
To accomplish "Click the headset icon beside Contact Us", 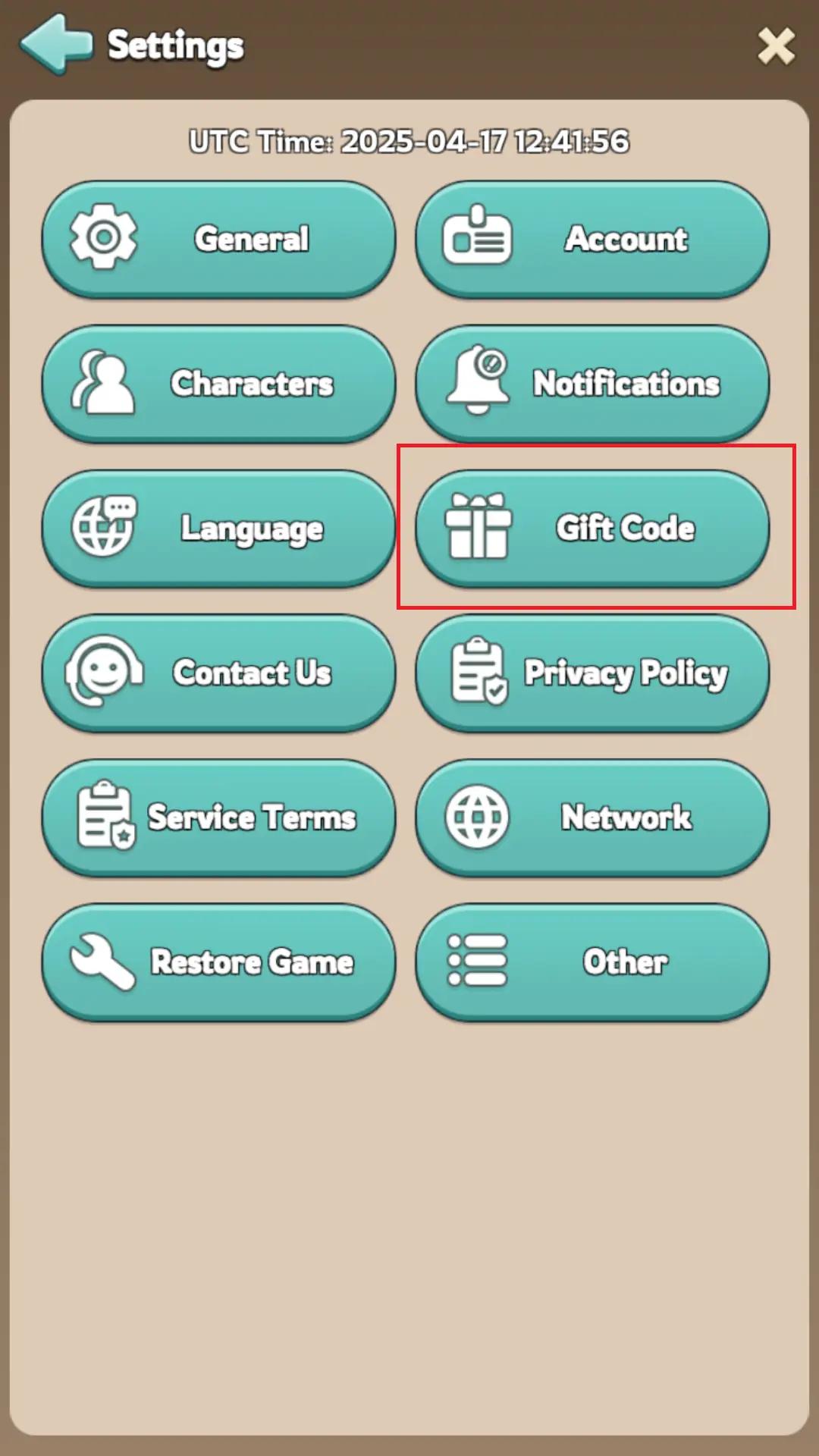I will [x=102, y=673].
